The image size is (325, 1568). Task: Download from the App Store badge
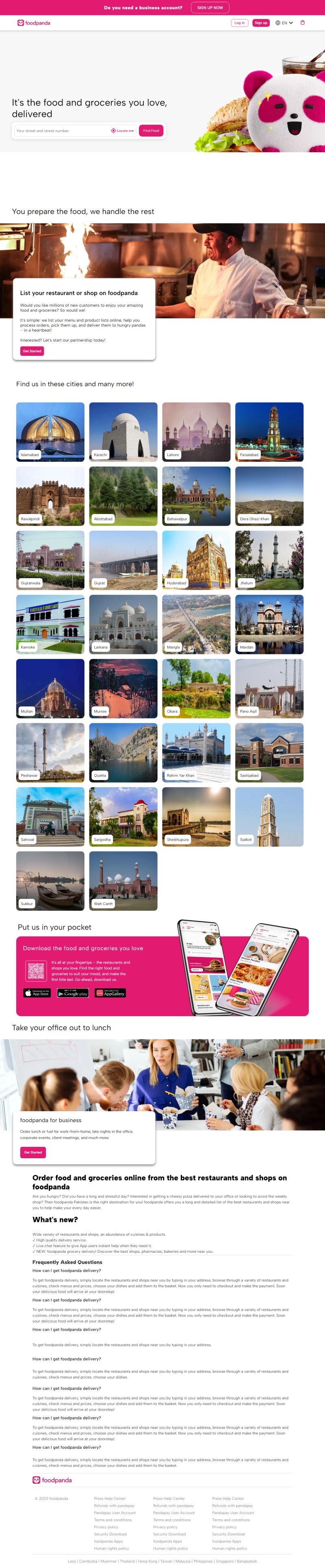point(37,993)
